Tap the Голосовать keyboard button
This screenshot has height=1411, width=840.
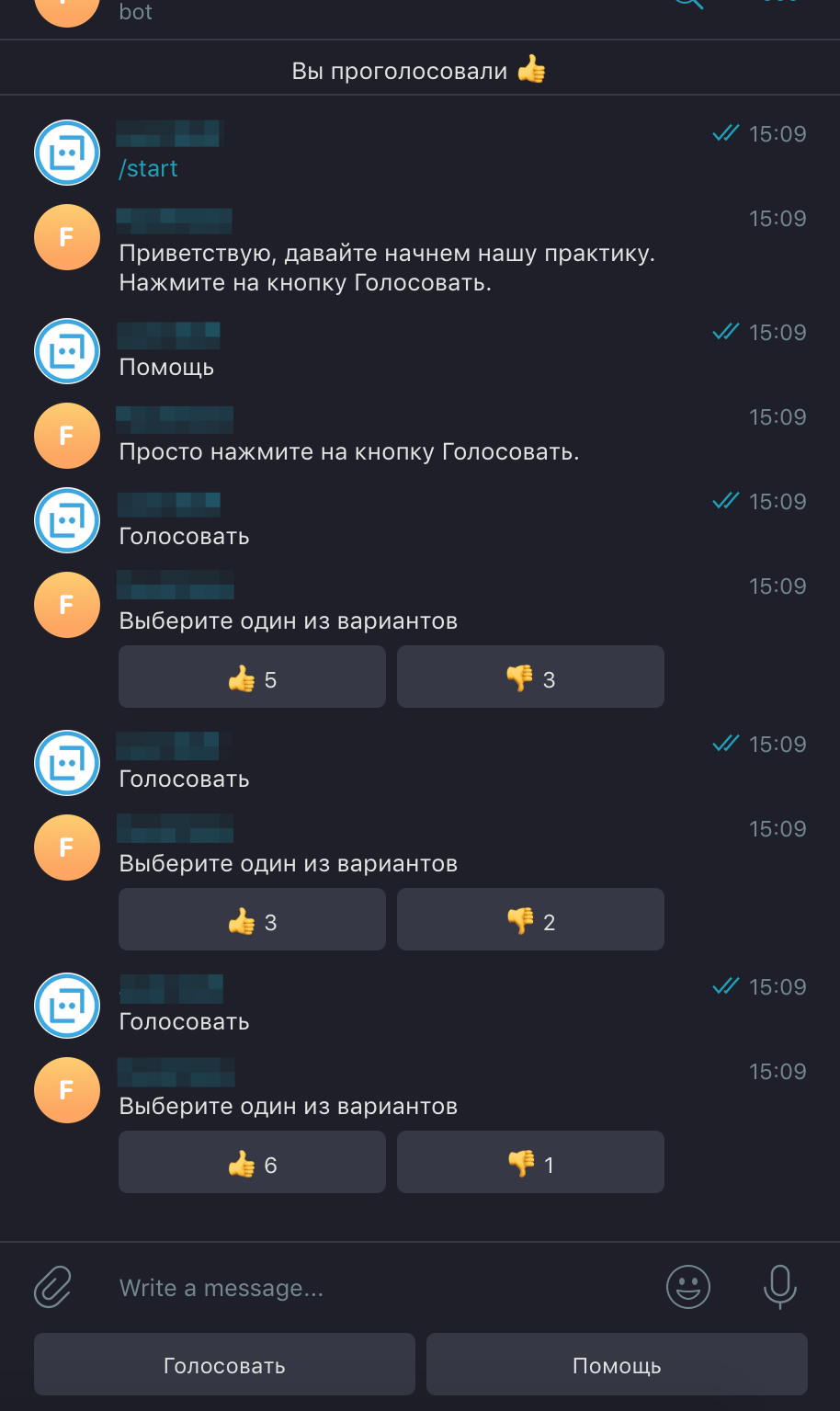click(224, 1365)
